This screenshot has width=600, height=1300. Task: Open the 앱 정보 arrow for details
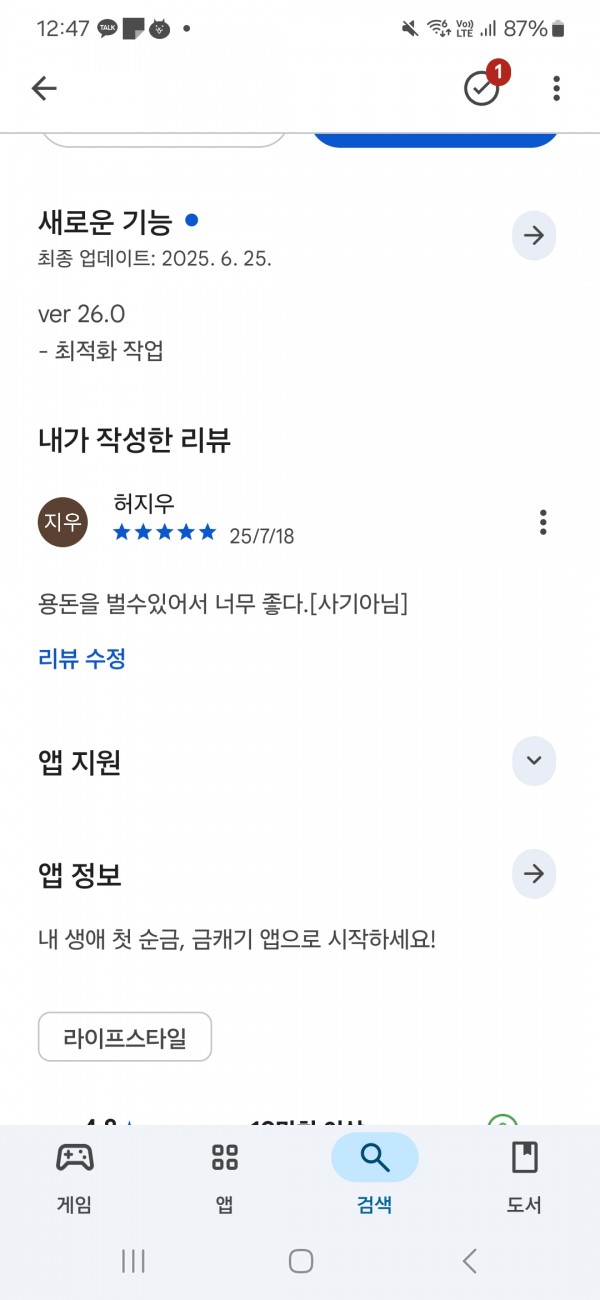[x=534, y=874]
